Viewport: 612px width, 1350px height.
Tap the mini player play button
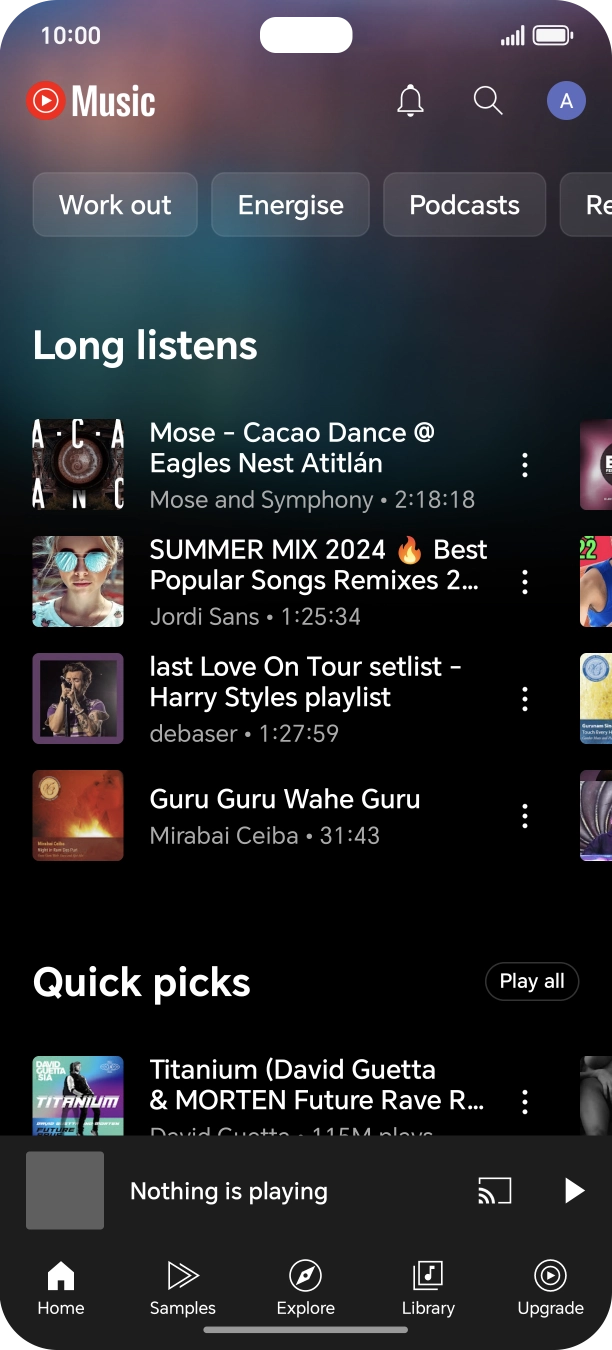click(573, 1190)
